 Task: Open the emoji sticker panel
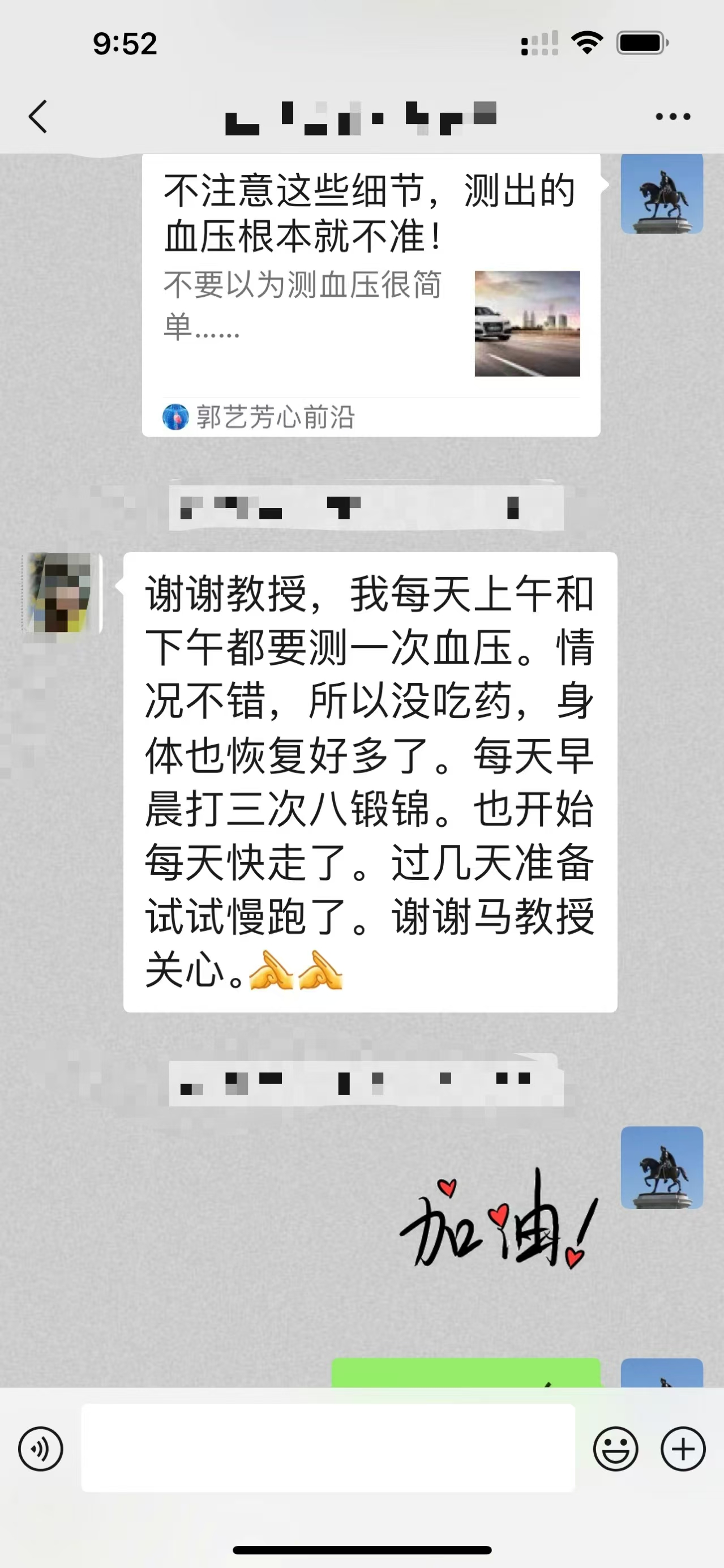[x=616, y=1449]
